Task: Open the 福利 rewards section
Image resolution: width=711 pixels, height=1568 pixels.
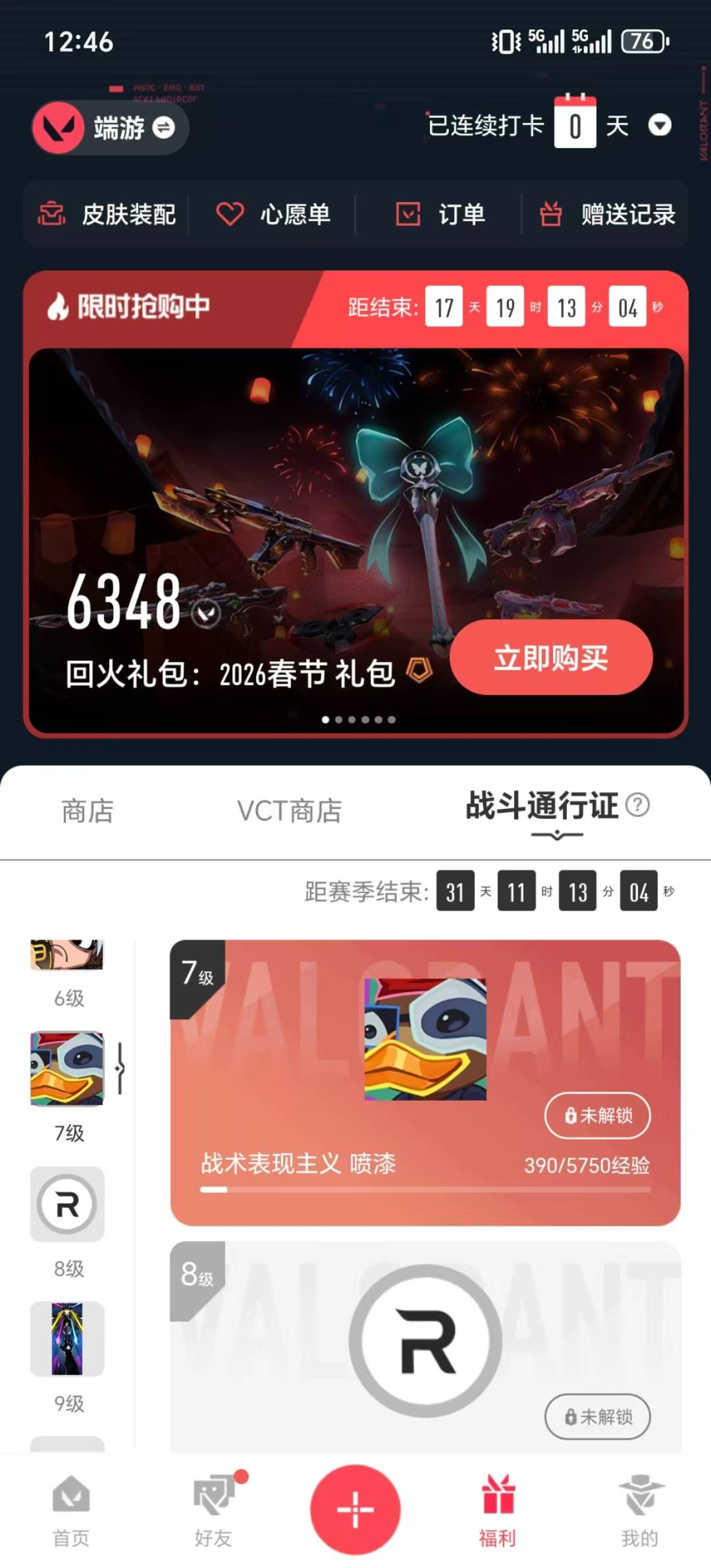Action: 498,1514
